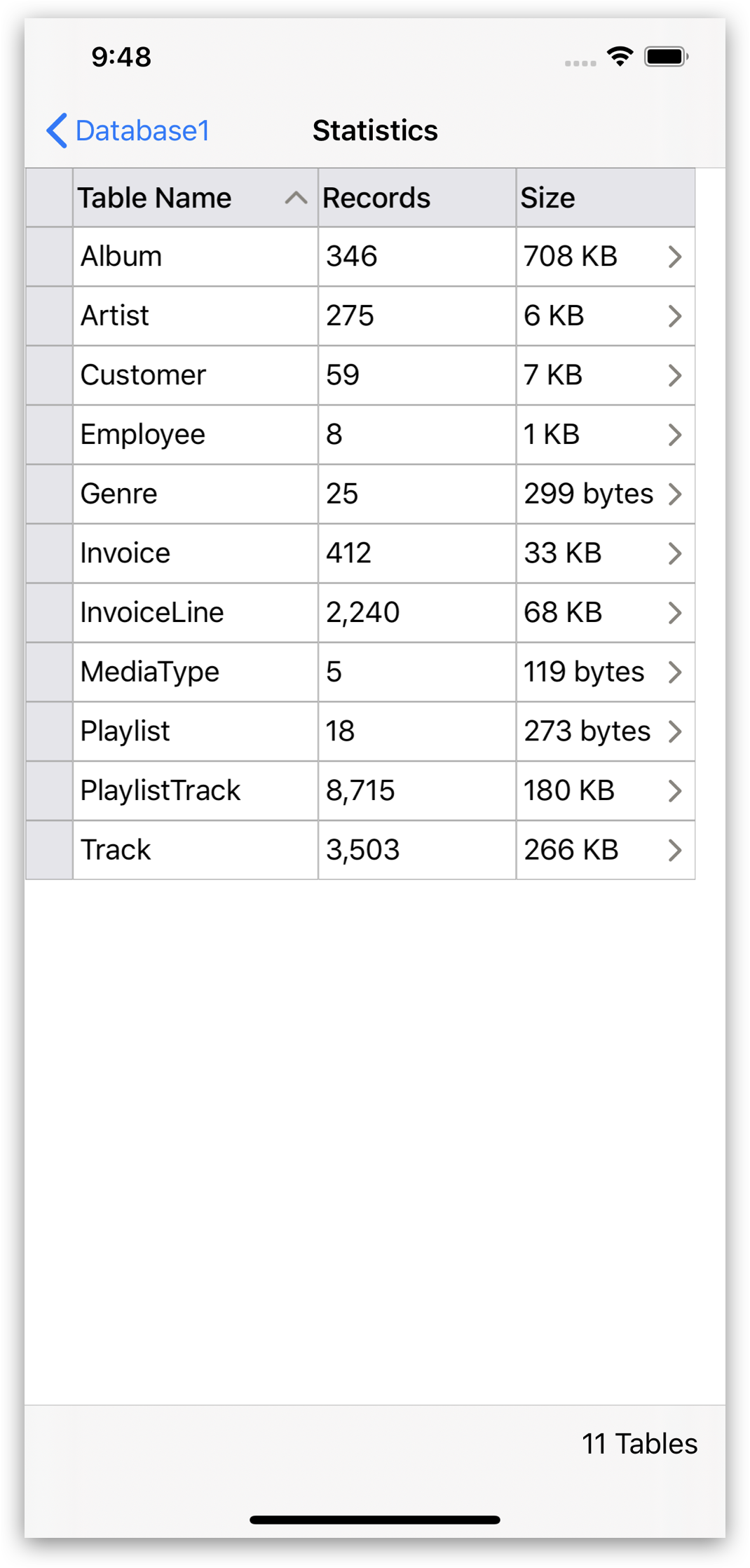Image resolution: width=750 pixels, height=1568 pixels.
Task: Open the MediaType table row
Action: click(x=360, y=672)
